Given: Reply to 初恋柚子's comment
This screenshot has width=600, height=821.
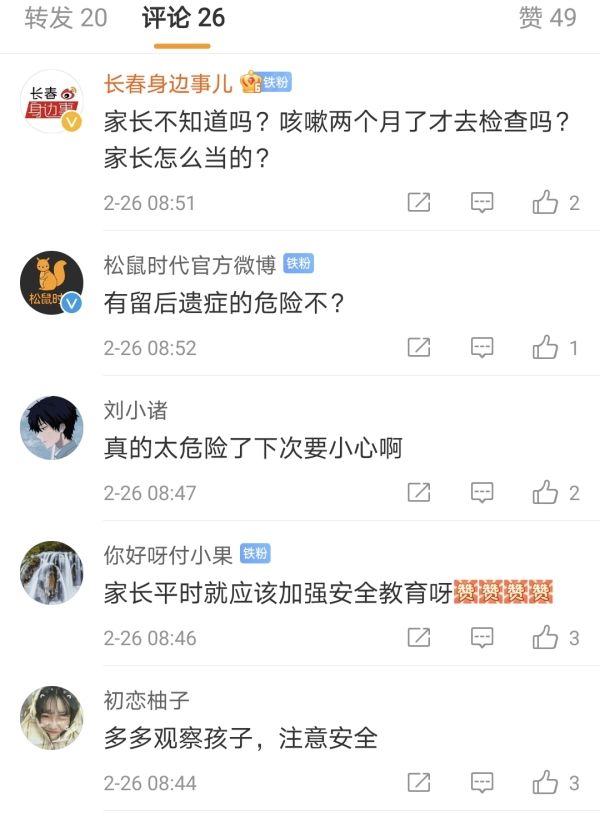Looking at the screenshot, I should (482, 783).
